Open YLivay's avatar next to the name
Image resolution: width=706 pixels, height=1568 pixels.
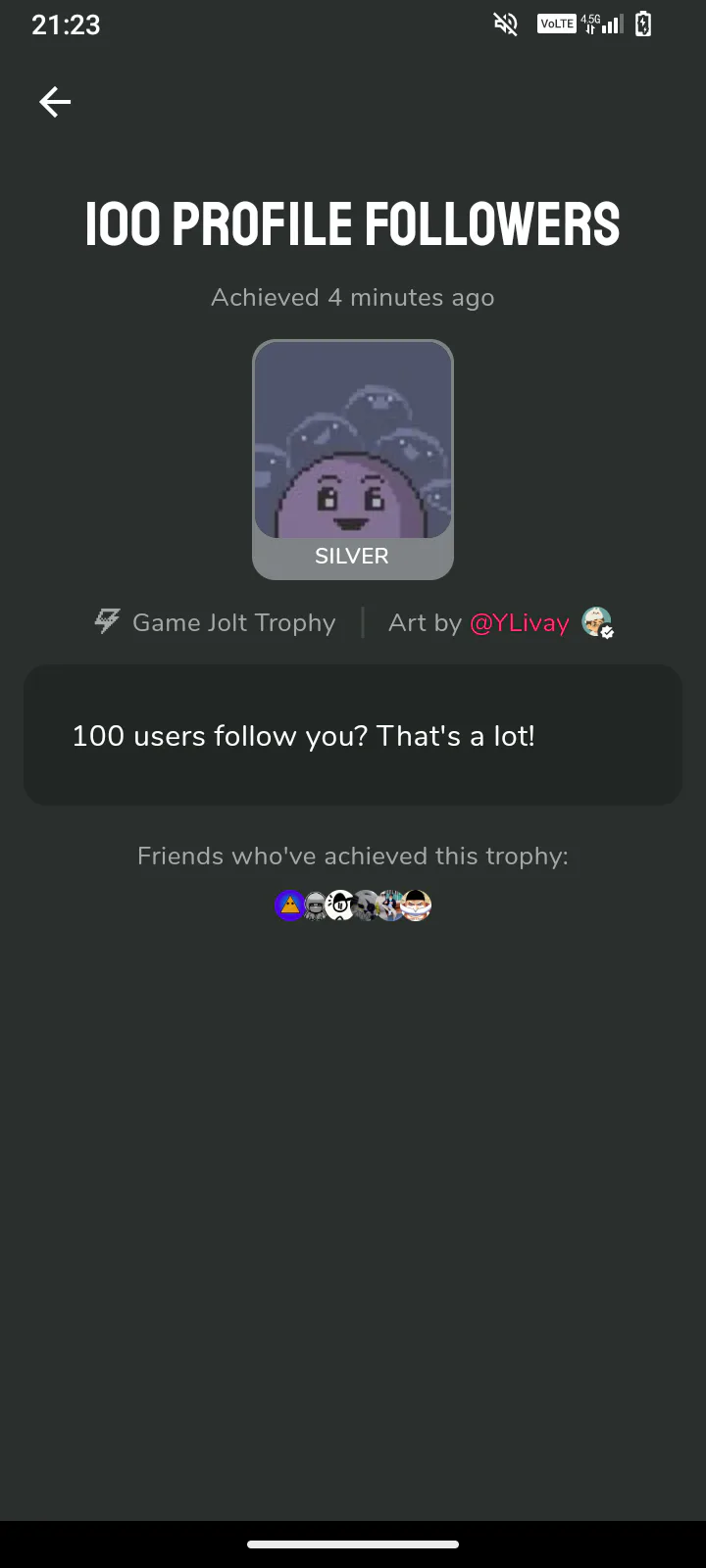point(597,622)
